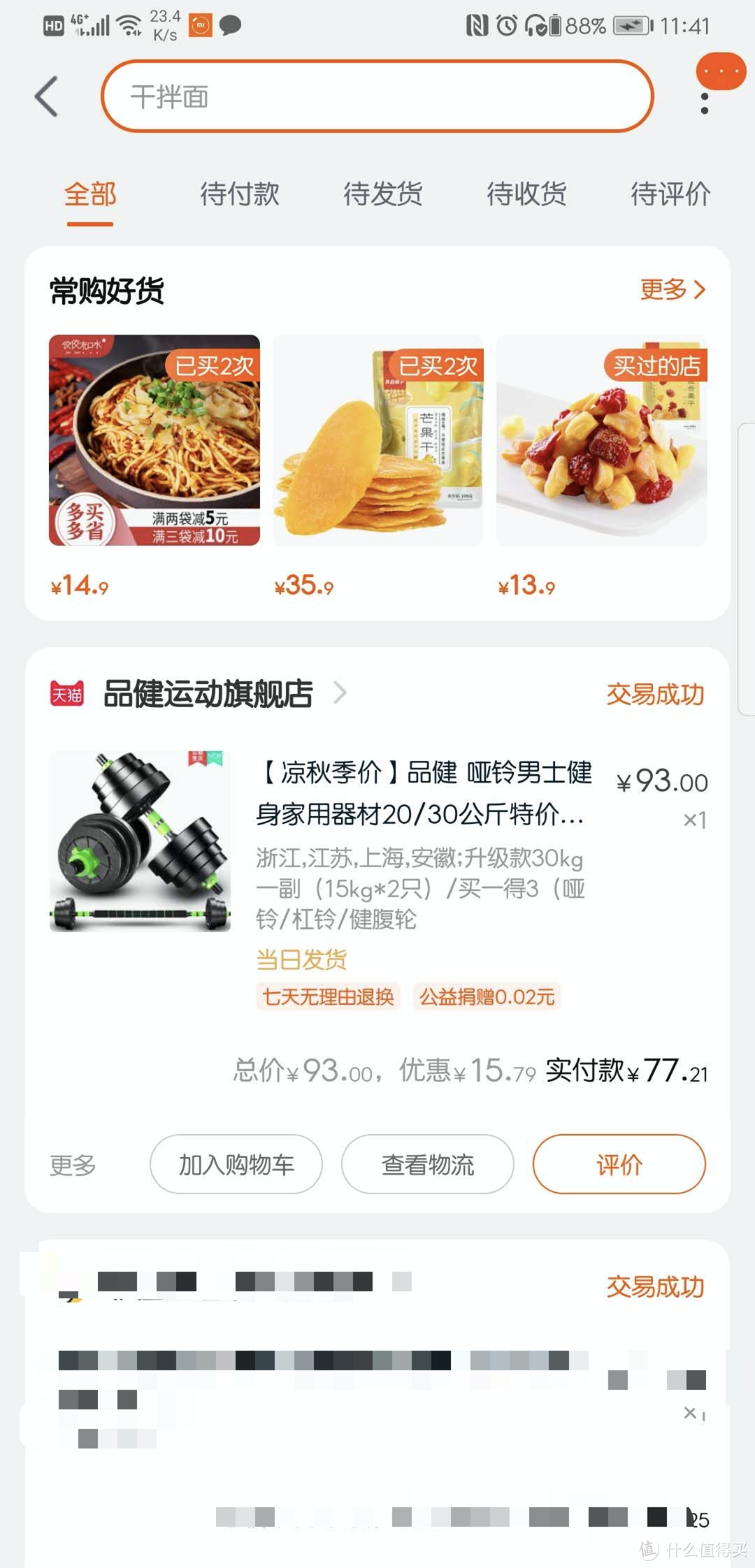Open 更多 beside the 常购好货 section
Image resolution: width=755 pixels, height=1568 pixels.
coord(671,291)
